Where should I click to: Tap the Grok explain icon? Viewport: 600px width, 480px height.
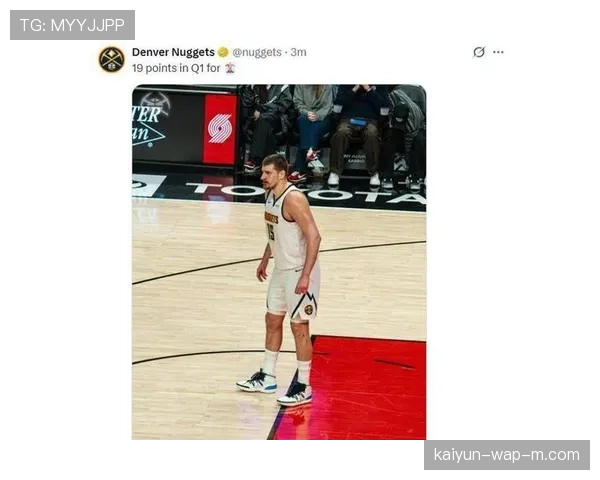(479, 52)
